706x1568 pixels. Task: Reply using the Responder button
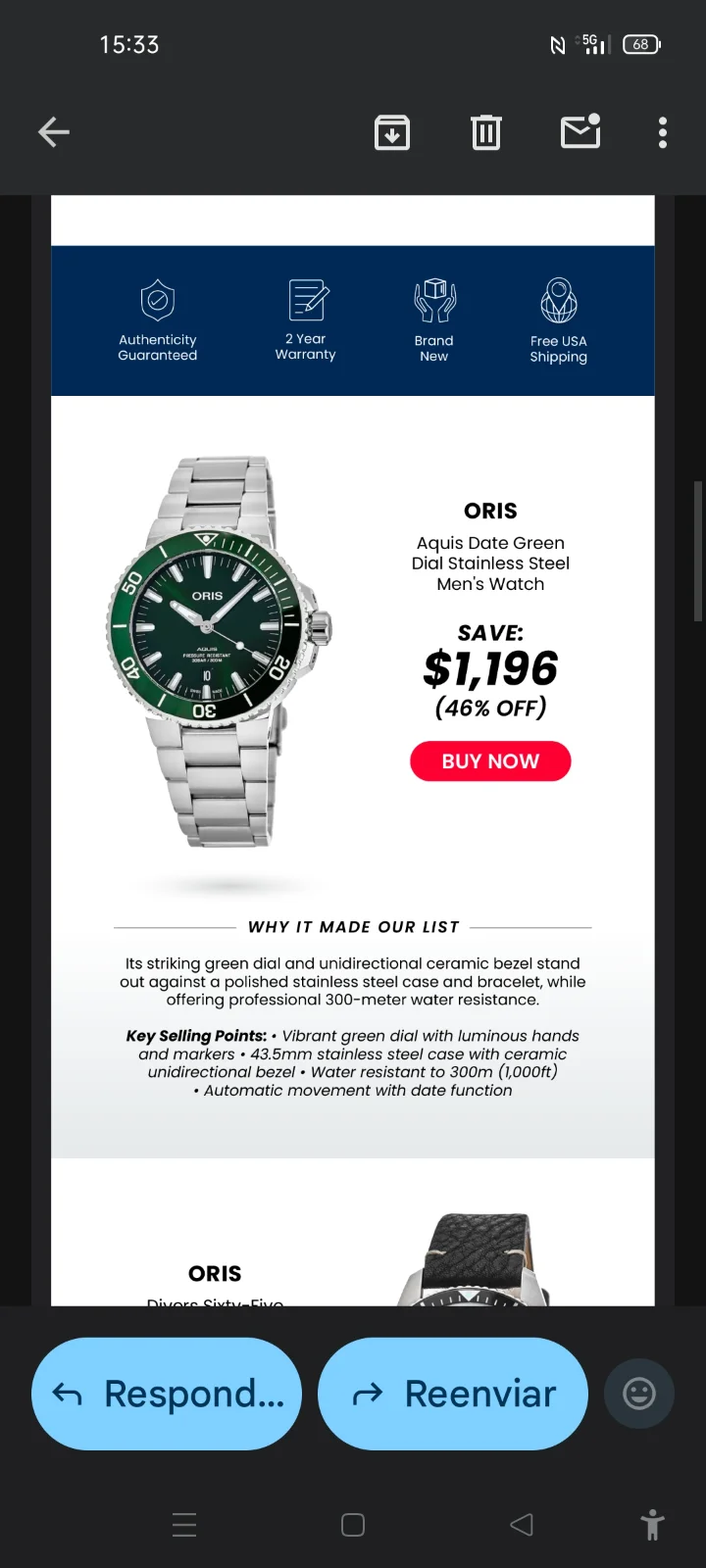167,1394
